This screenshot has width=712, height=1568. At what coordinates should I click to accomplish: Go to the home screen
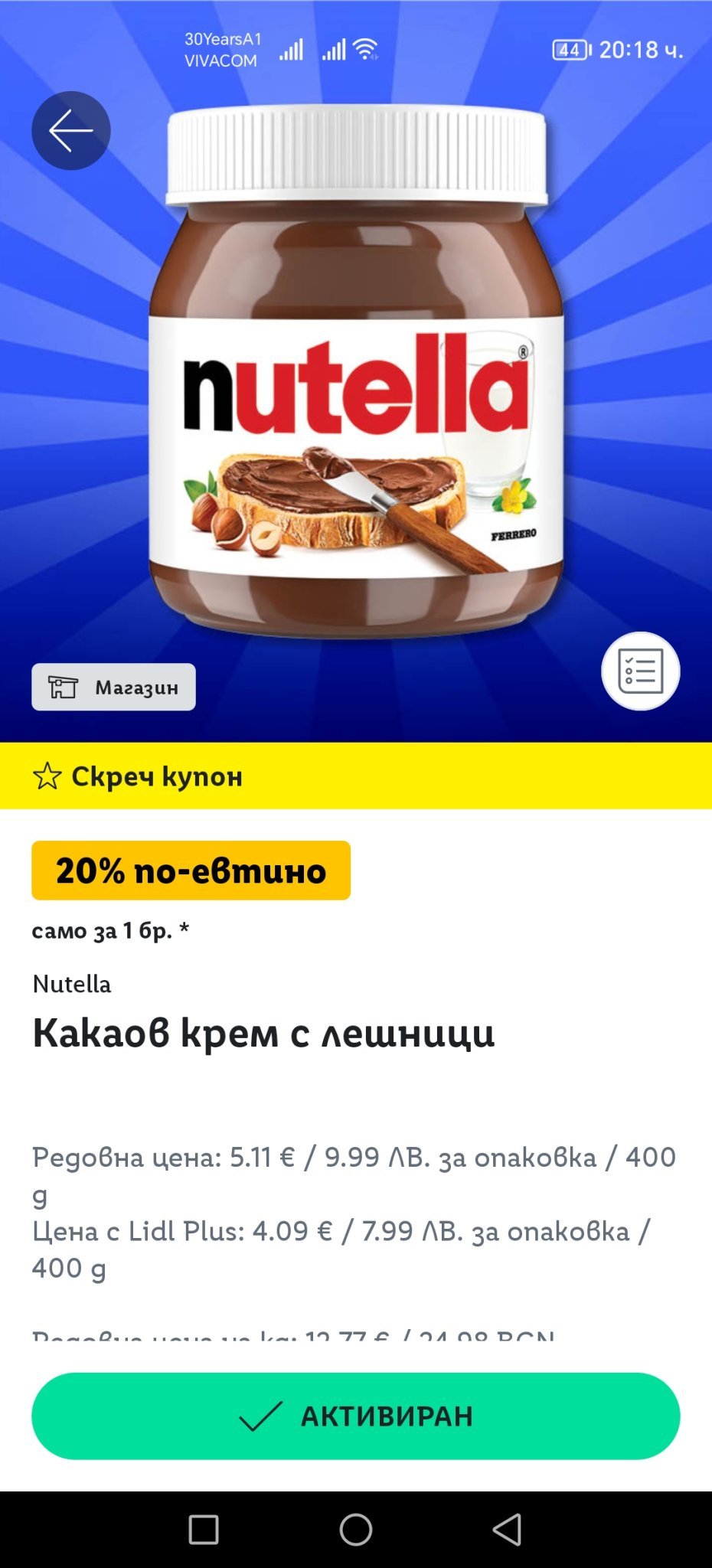point(356,1529)
